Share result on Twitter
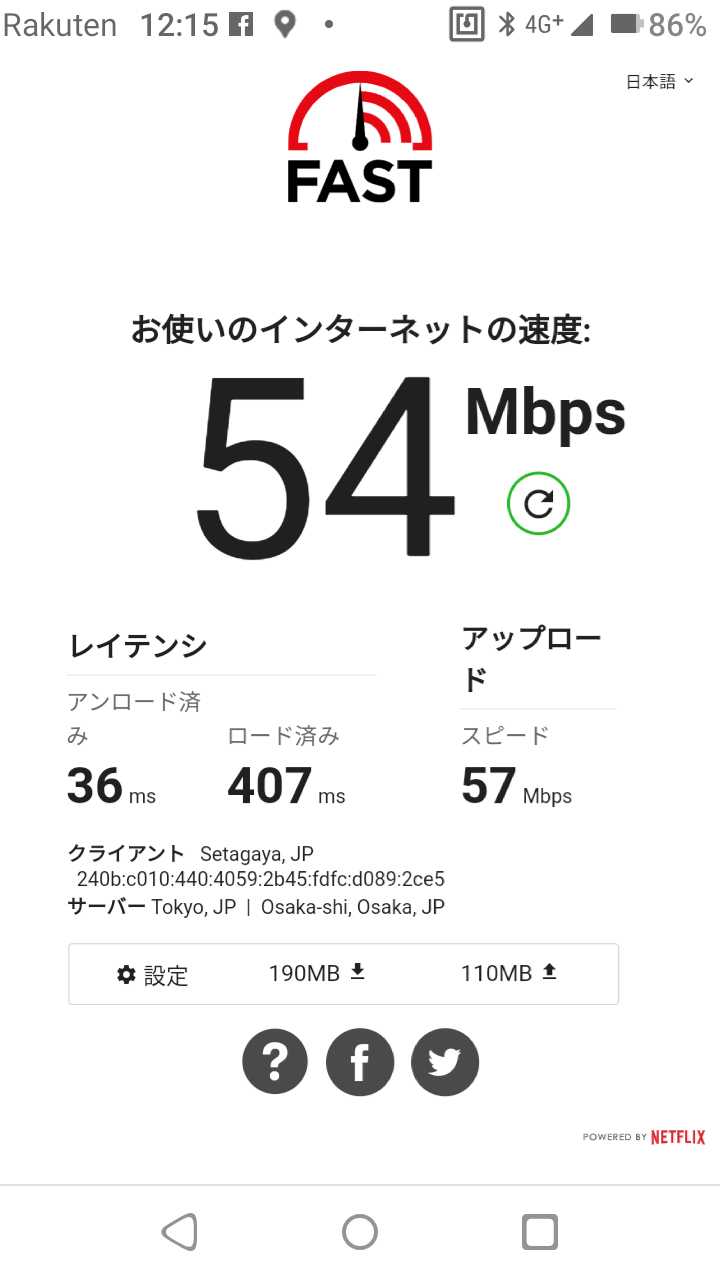 pos(445,1062)
